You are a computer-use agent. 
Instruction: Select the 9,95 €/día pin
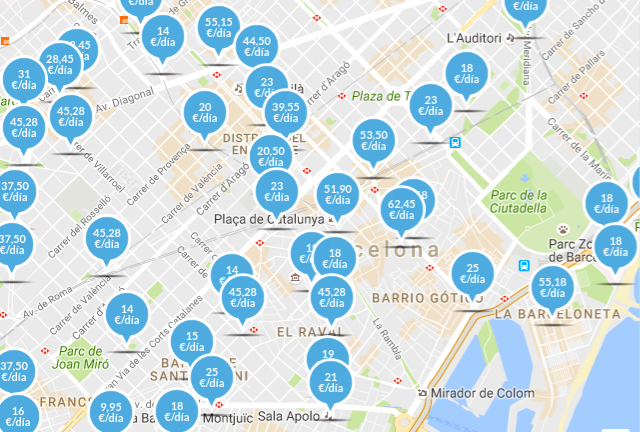click(x=111, y=412)
